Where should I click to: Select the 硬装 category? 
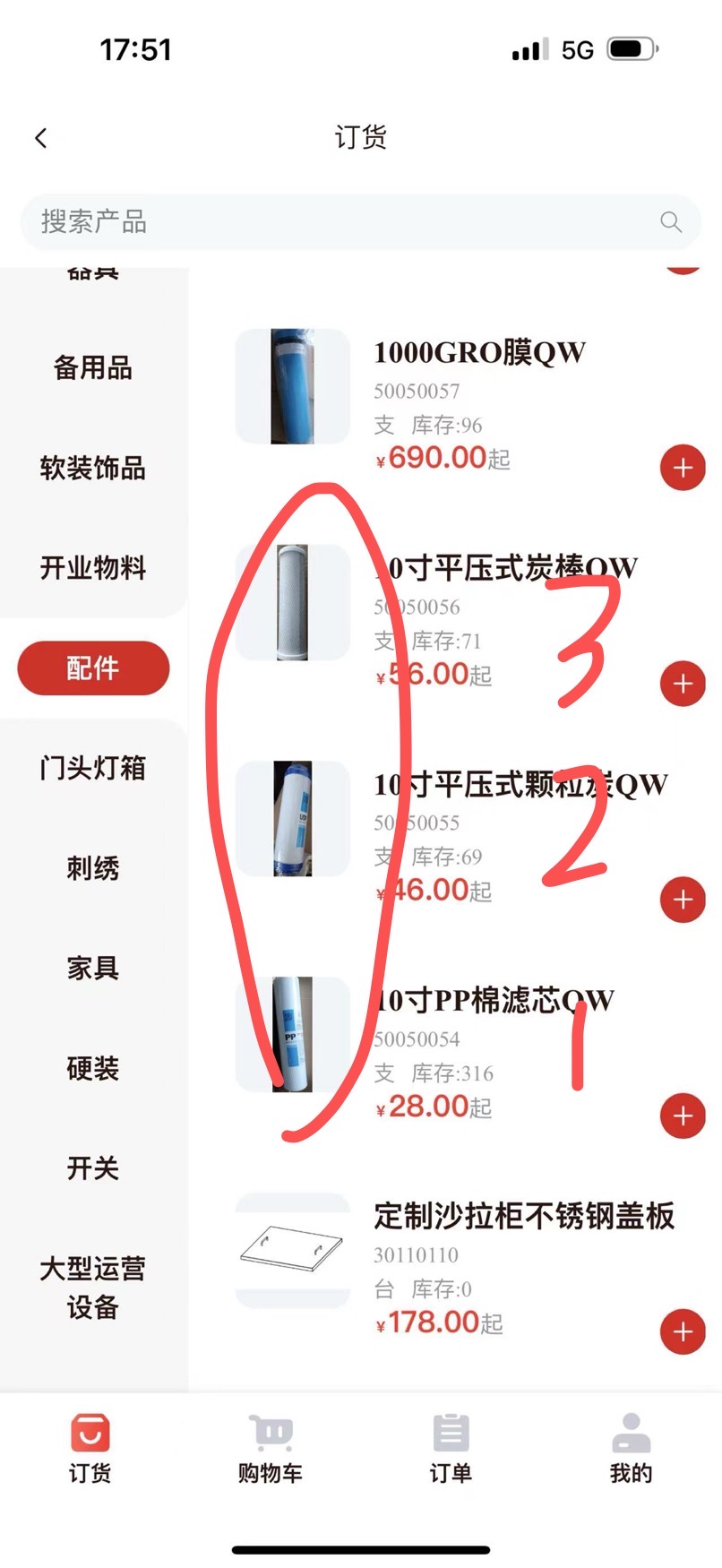click(x=93, y=1068)
